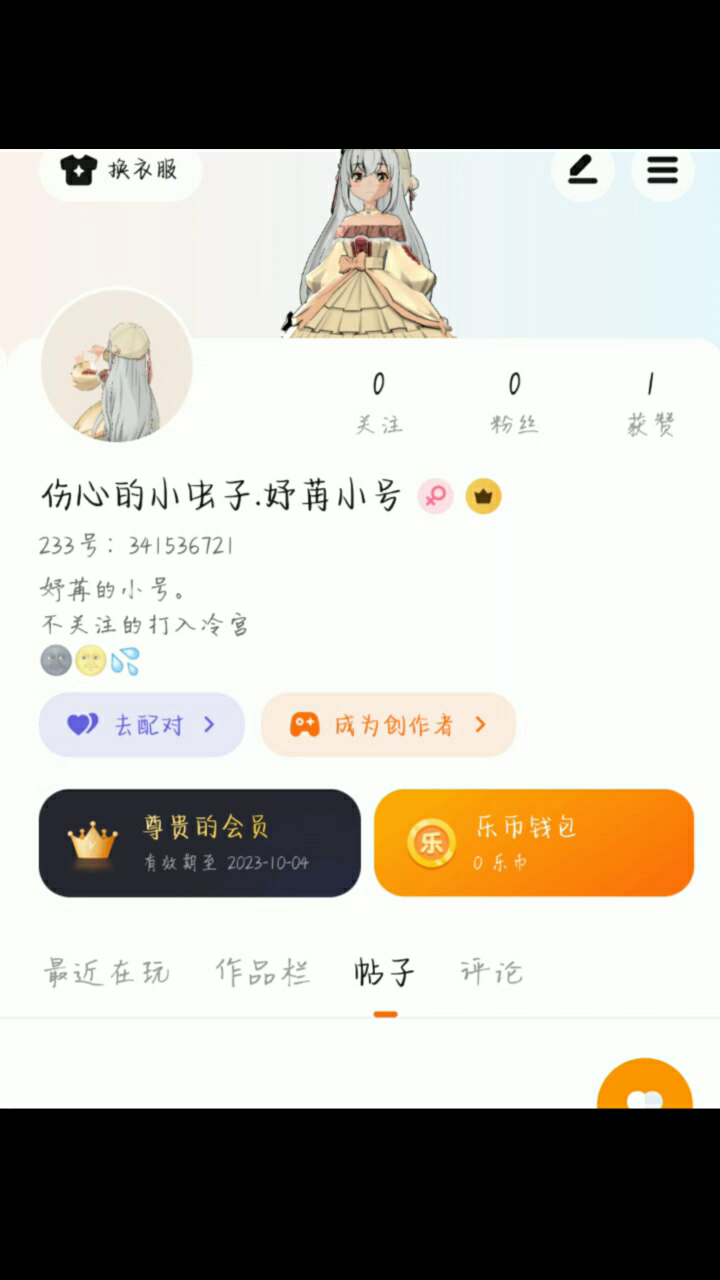Open the 尊贵的会员 membership card
Viewport: 720px width, 1280px height.
(x=200, y=842)
